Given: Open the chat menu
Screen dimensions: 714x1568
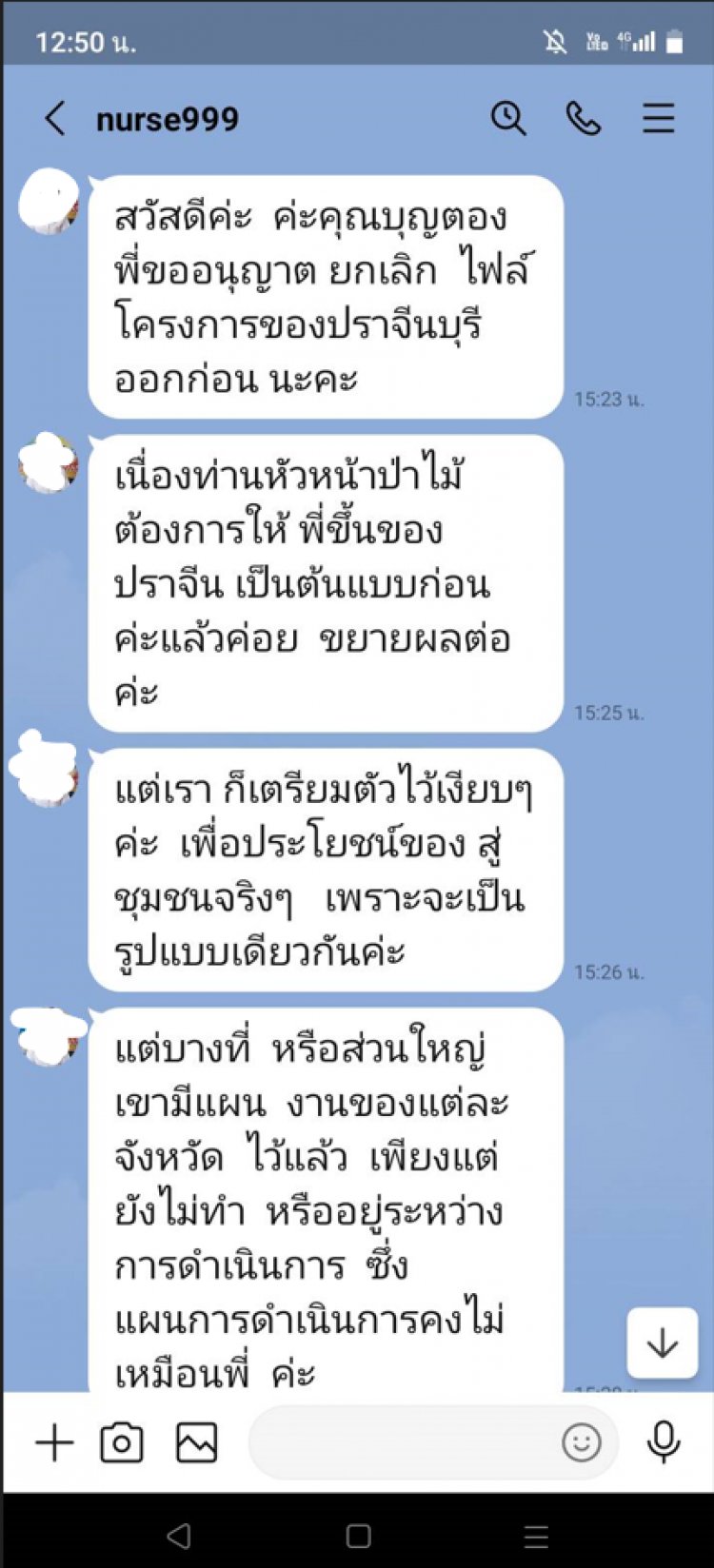Looking at the screenshot, I should [658, 119].
